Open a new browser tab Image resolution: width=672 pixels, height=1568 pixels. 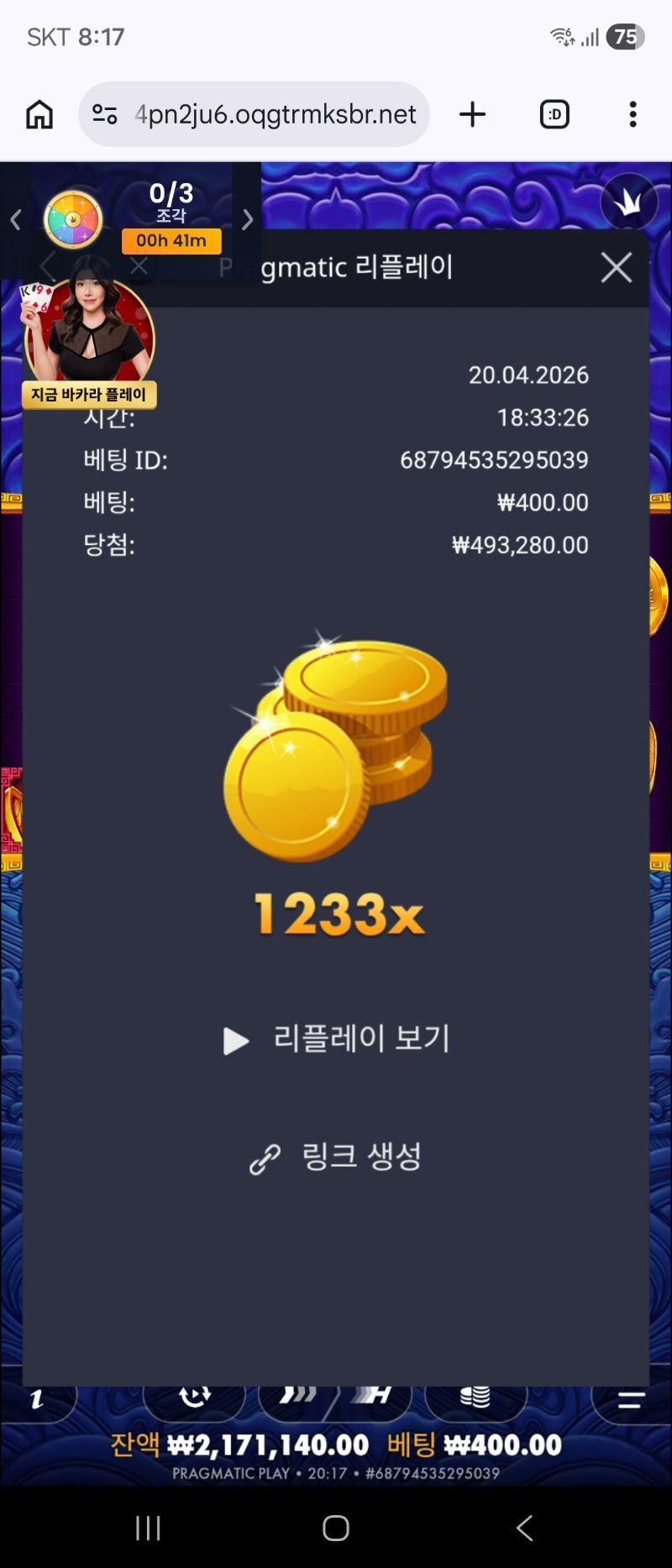pos(473,114)
